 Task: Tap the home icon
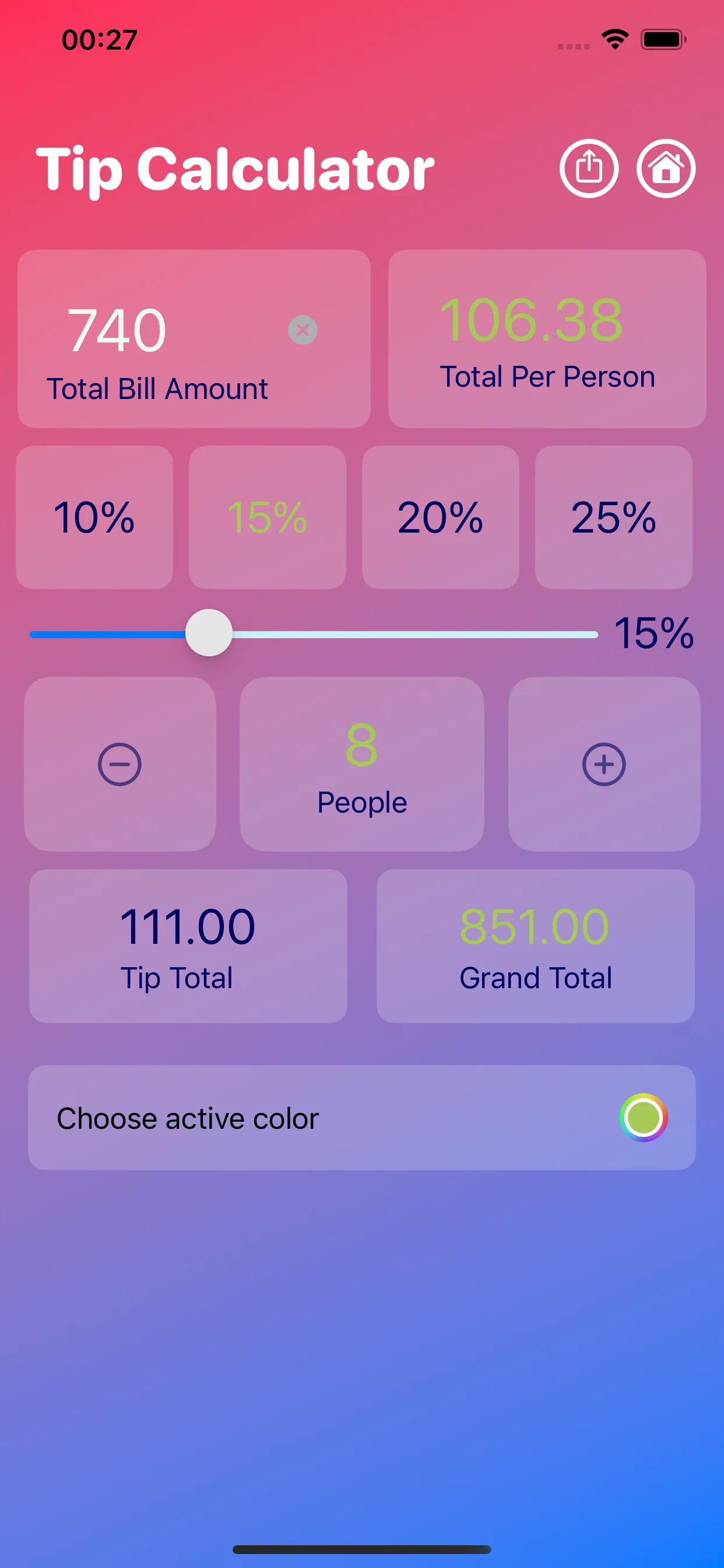click(666, 169)
